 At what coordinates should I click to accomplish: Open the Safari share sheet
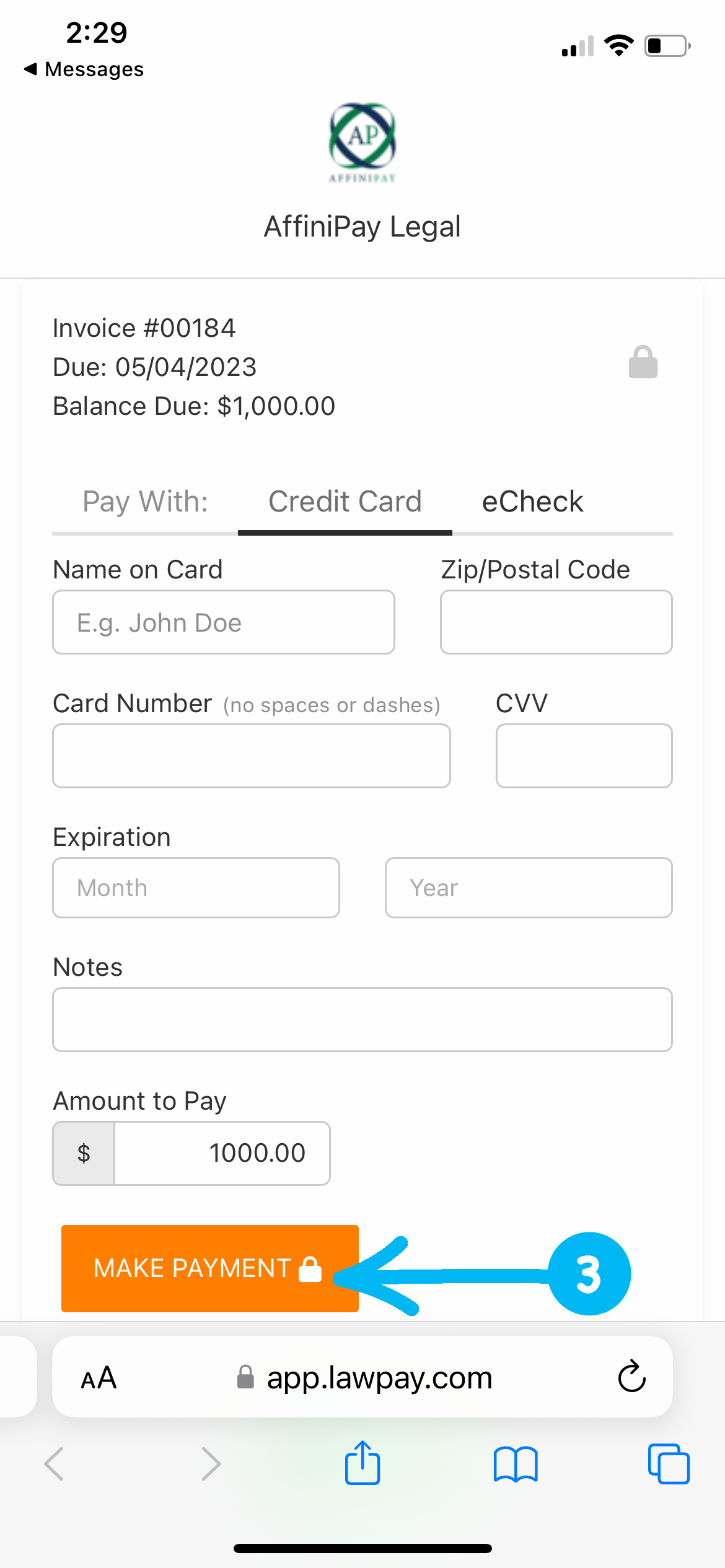pos(362,1464)
